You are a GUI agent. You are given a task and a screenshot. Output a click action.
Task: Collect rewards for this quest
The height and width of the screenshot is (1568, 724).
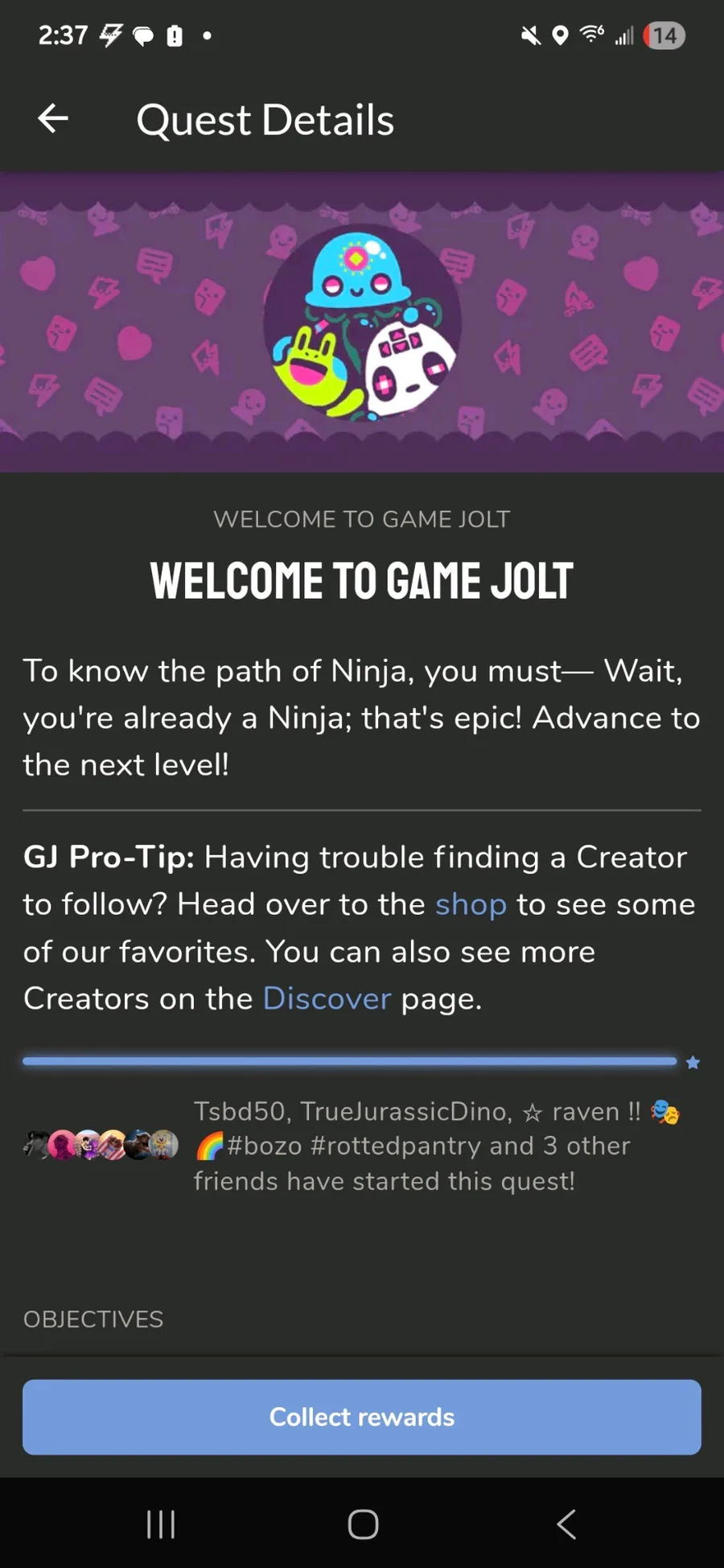[362, 1417]
